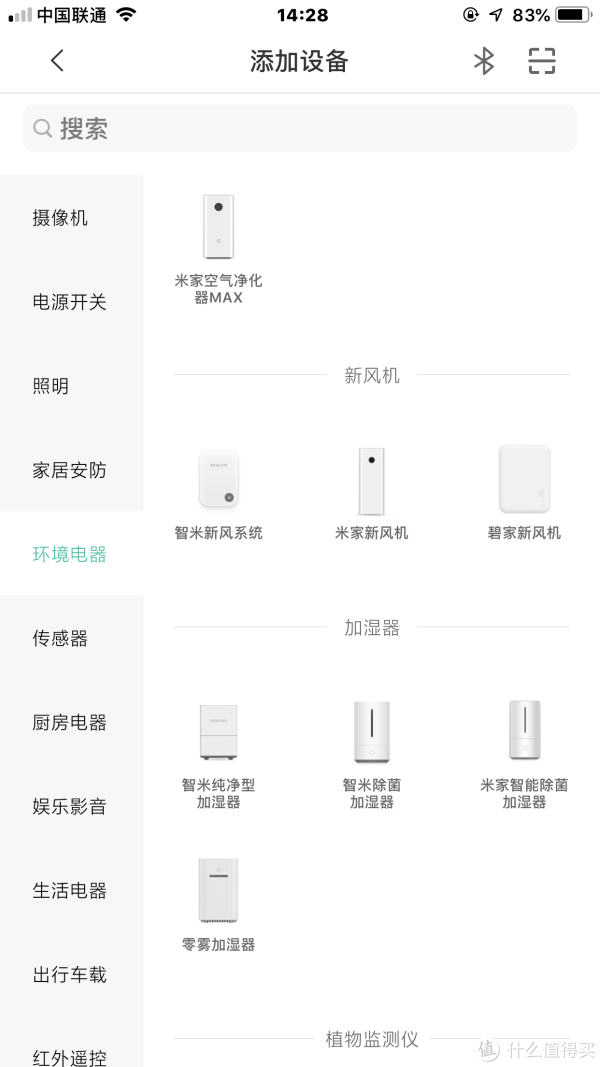Open the 家居安防 category
Screen dimensions: 600x1067
click(71, 470)
